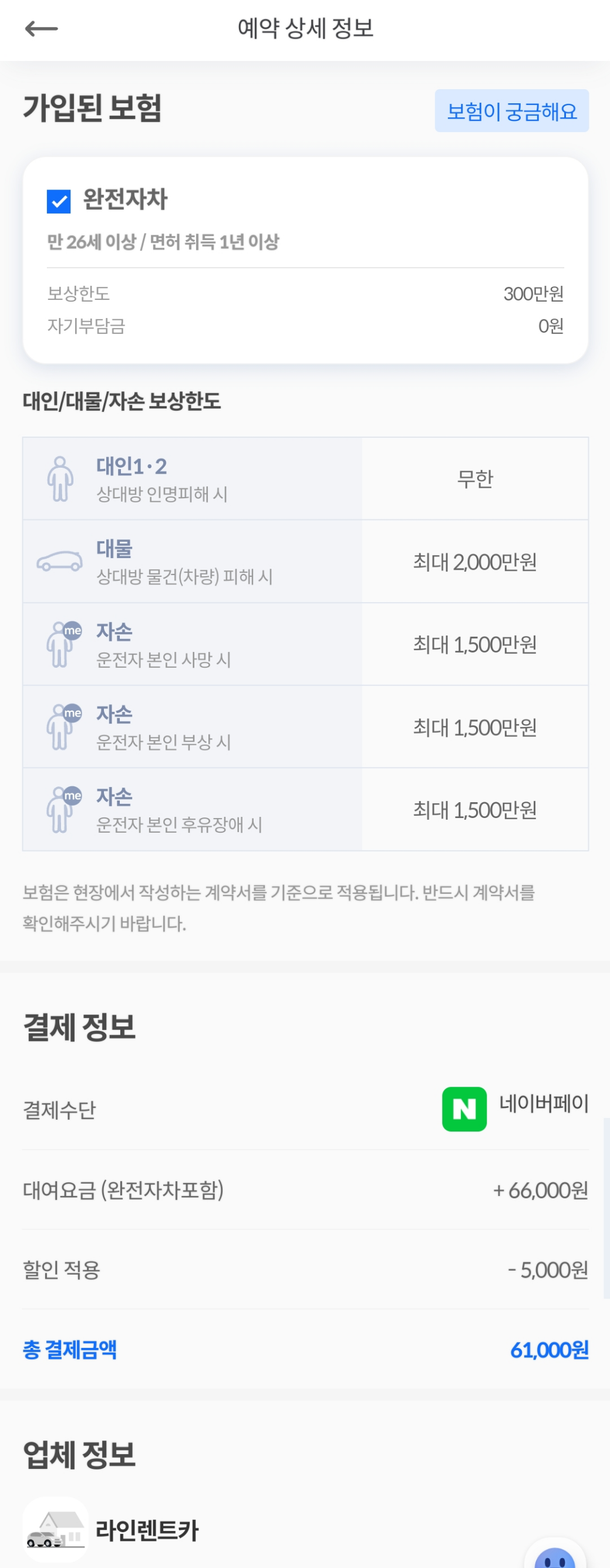Open the 예약 상세 정보 title tab
This screenshot has width=610, height=1568.
pos(304,28)
